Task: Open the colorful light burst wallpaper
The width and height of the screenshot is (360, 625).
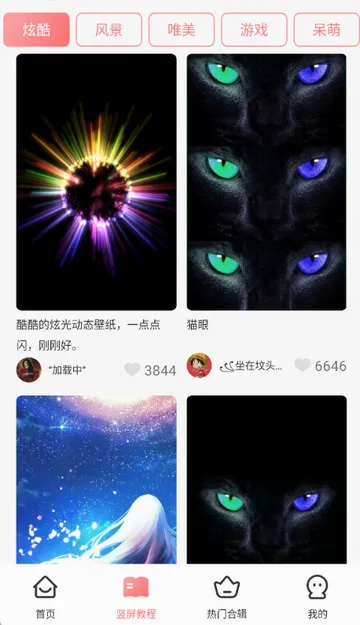Action: click(96, 182)
